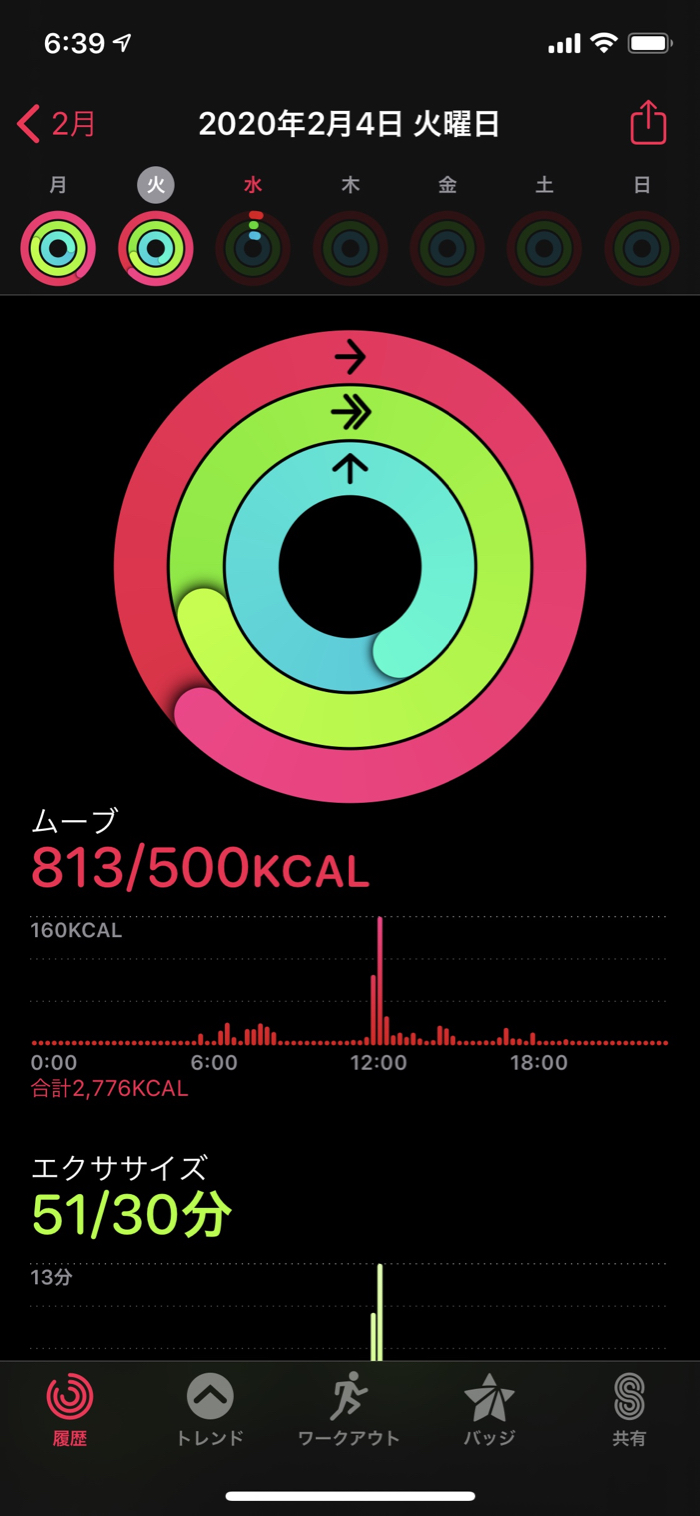Open the トレンド tab

[210, 1410]
